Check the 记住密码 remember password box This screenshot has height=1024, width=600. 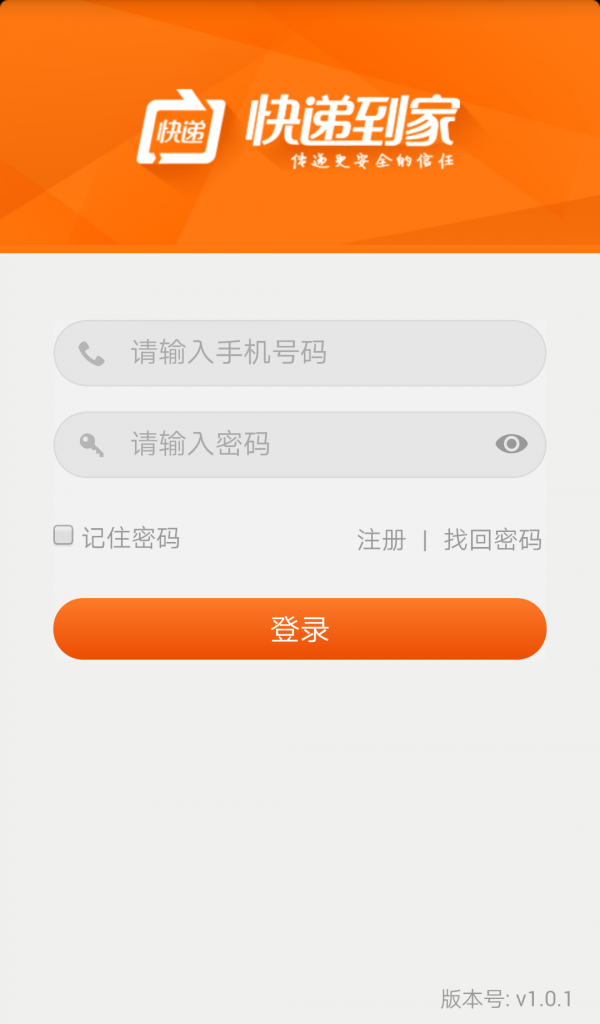[63, 536]
